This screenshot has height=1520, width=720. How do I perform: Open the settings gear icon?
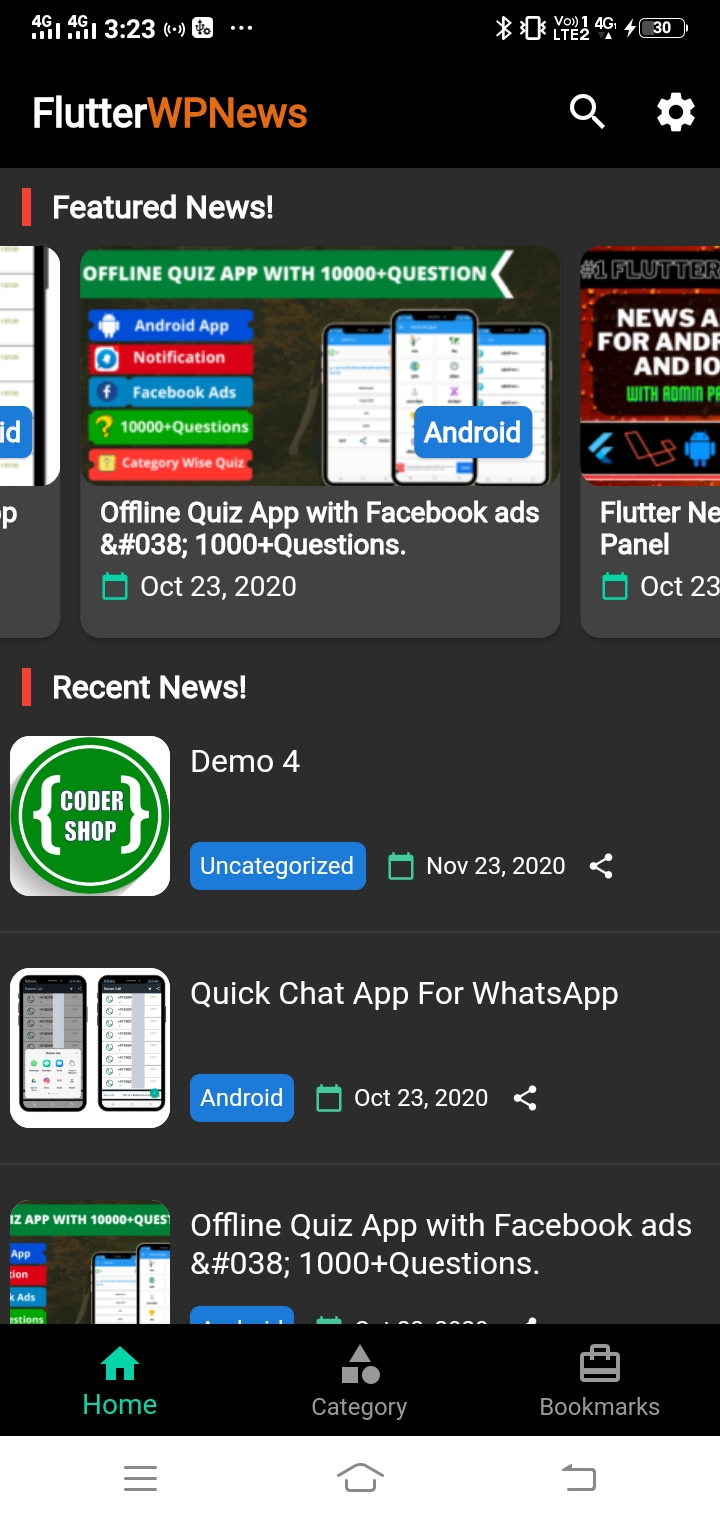675,112
